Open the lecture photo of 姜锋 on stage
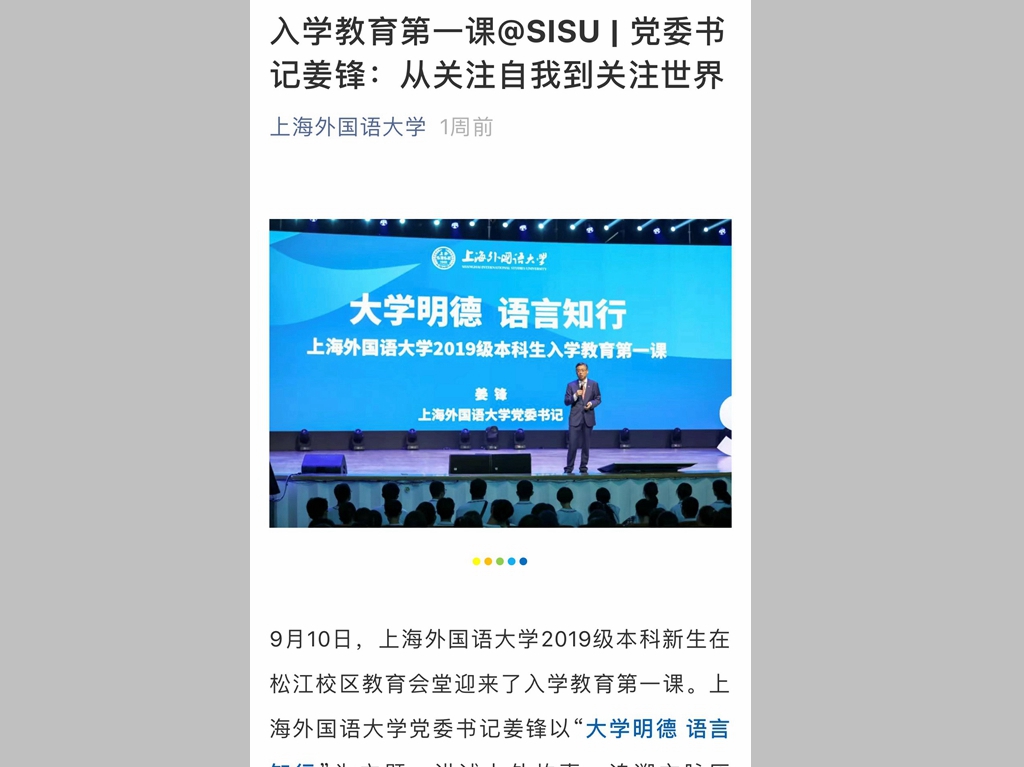This screenshot has height=767, width=1024. [500, 372]
